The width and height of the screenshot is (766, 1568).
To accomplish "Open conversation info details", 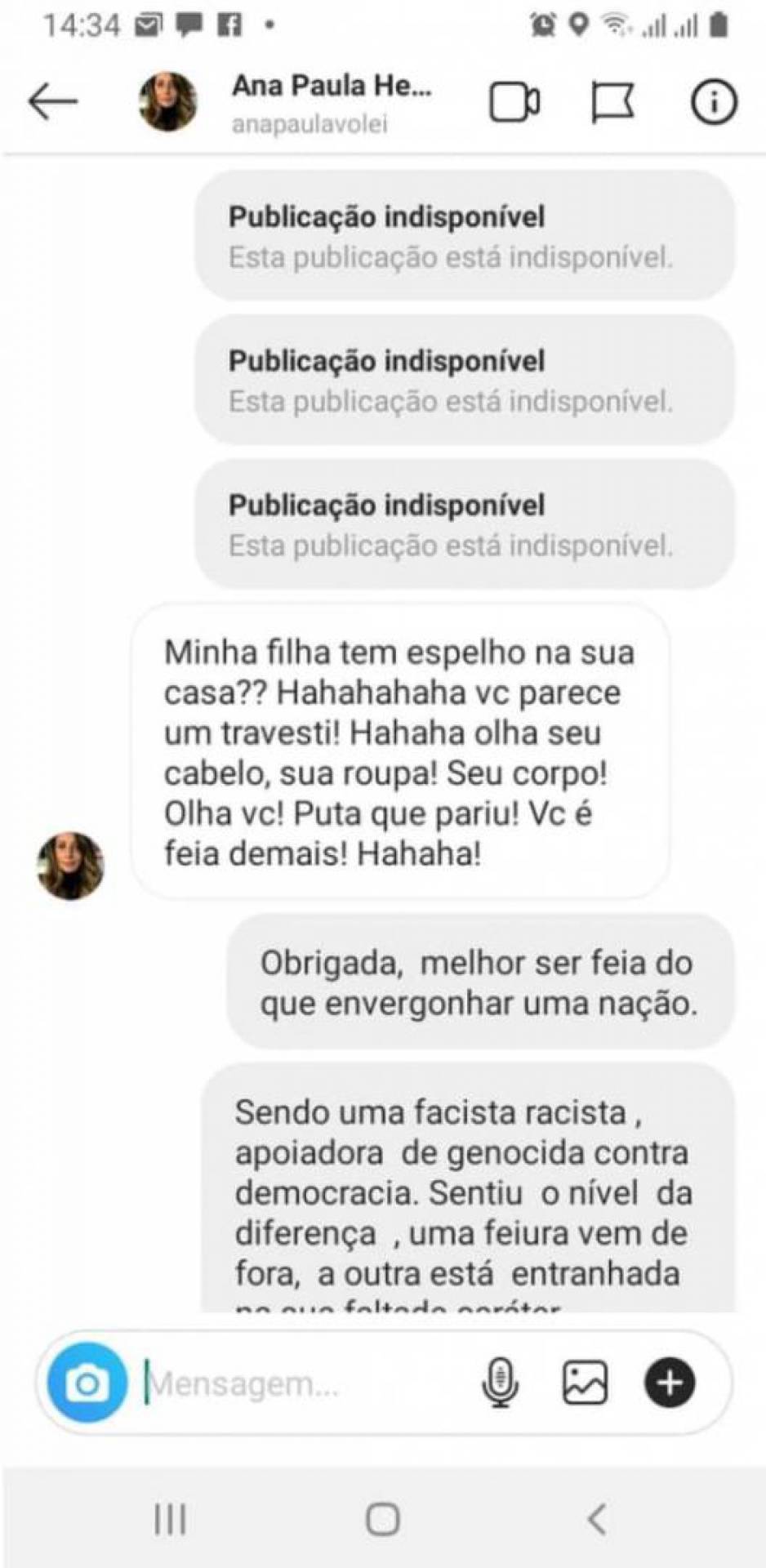I will coord(714,103).
